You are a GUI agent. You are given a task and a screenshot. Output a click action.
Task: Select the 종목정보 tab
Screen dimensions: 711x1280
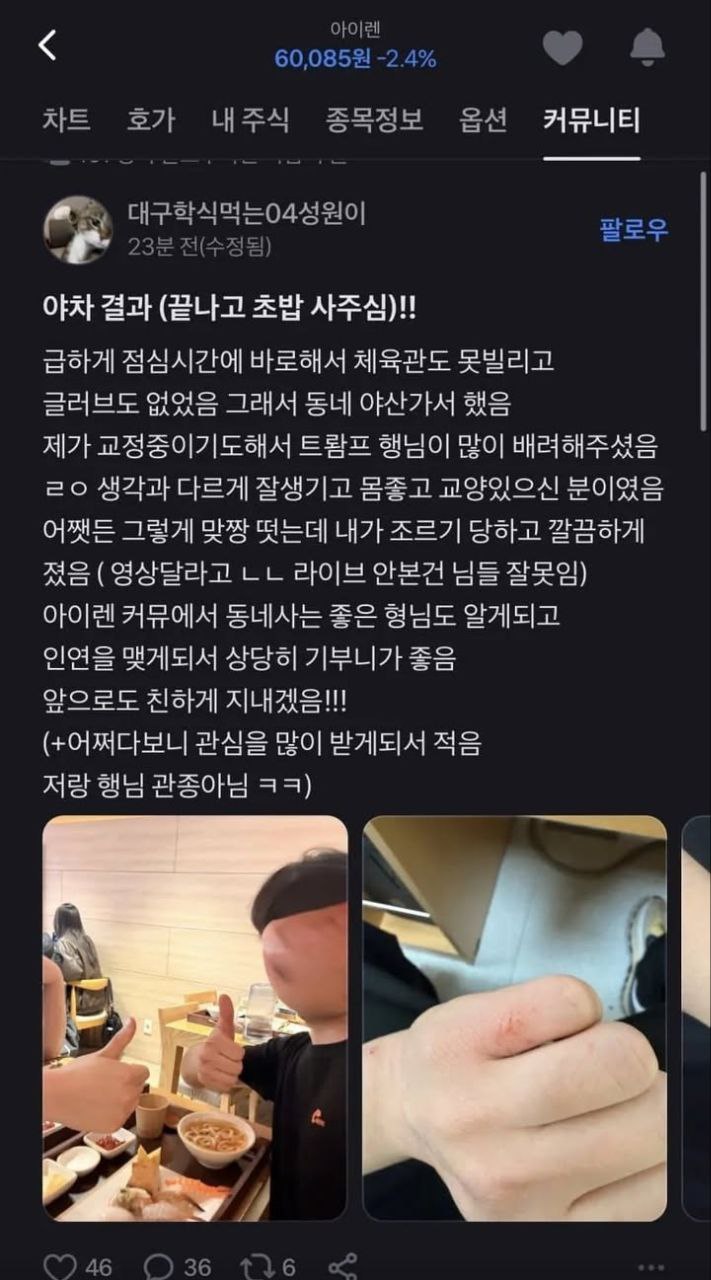point(374,121)
